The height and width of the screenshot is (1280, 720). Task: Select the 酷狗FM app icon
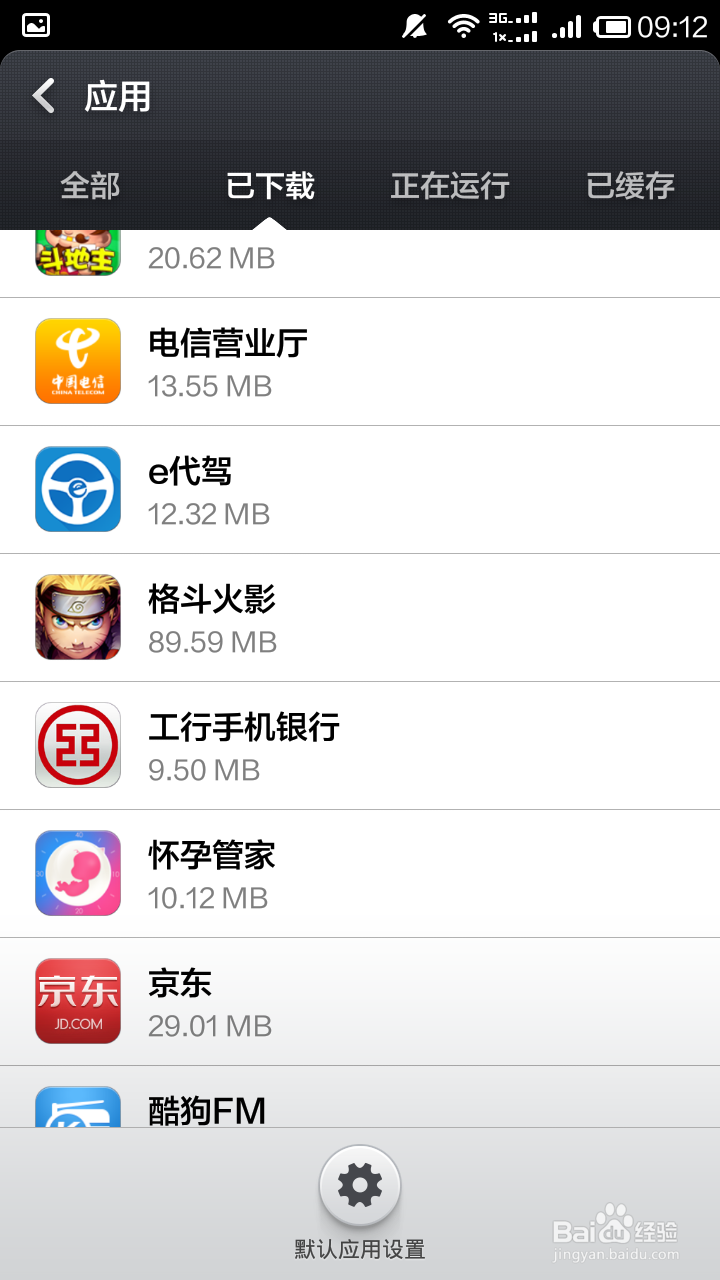click(77, 1110)
